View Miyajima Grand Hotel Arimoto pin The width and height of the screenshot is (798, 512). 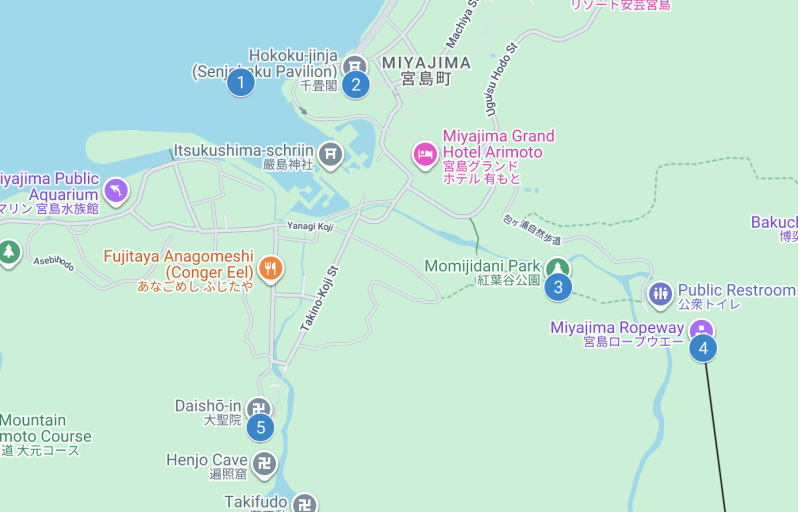(424, 154)
